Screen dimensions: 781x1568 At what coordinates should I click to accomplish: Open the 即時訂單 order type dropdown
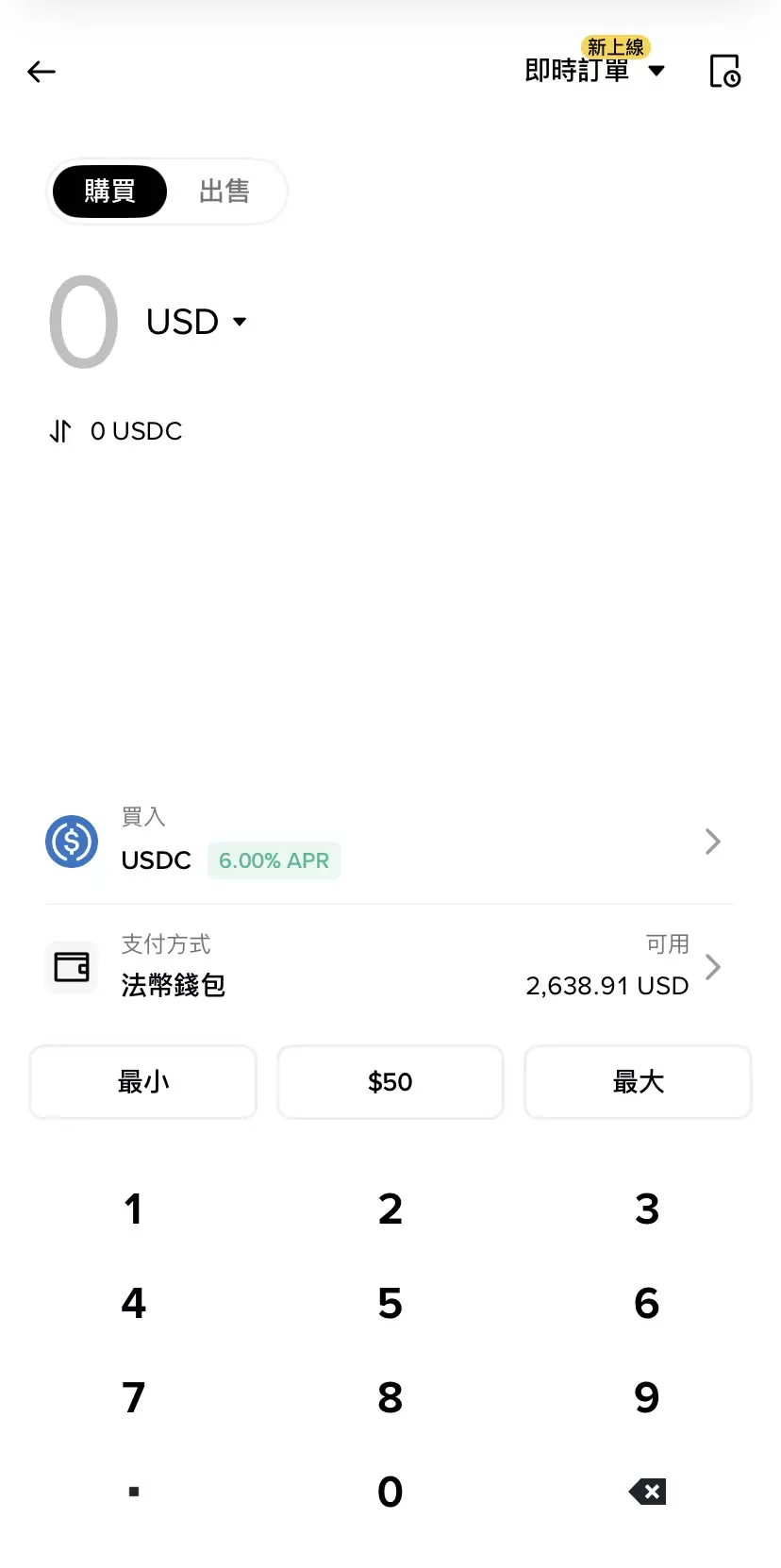point(594,71)
